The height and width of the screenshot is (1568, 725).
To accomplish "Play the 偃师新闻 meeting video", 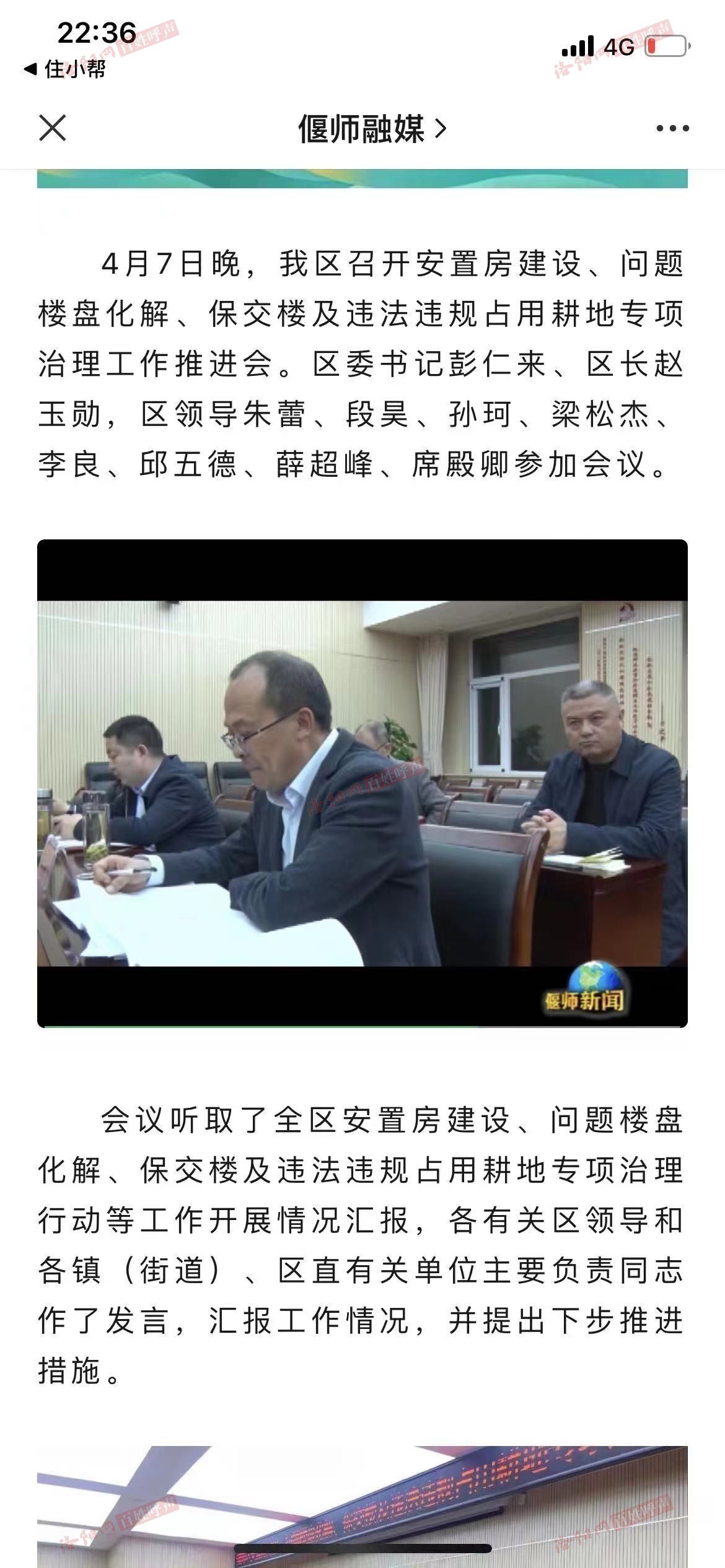I will pos(362,783).
